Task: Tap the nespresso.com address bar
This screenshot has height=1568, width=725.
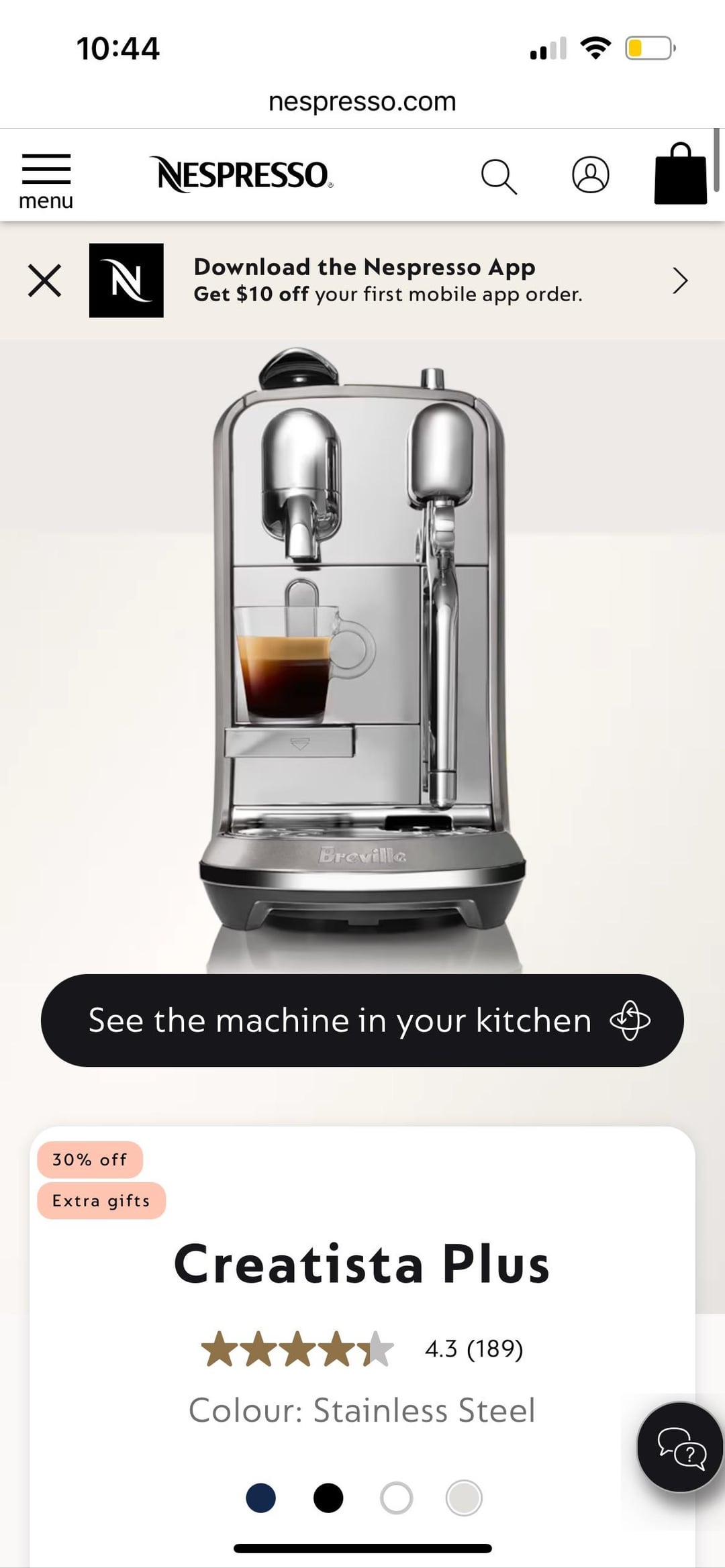Action: tap(362, 102)
